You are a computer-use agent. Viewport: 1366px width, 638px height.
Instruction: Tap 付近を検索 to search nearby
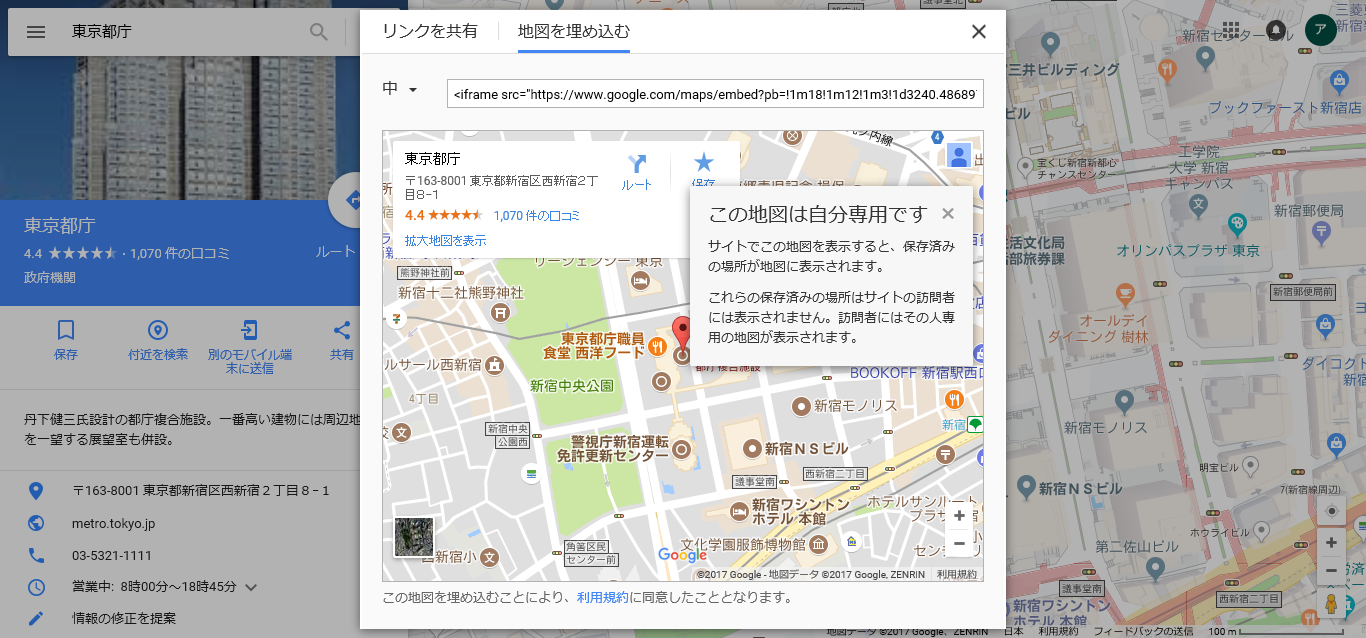click(x=158, y=339)
